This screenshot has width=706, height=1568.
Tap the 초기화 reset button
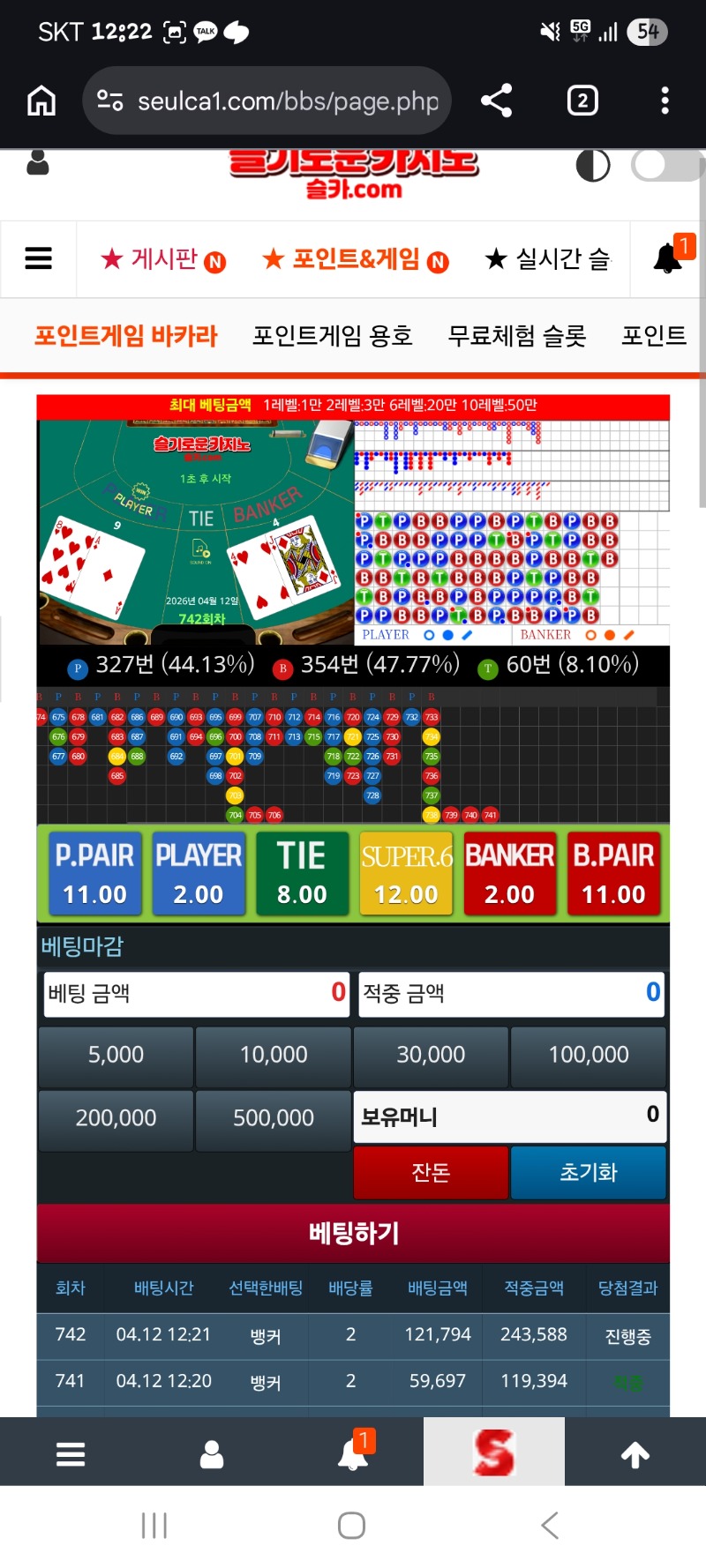(588, 1172)
